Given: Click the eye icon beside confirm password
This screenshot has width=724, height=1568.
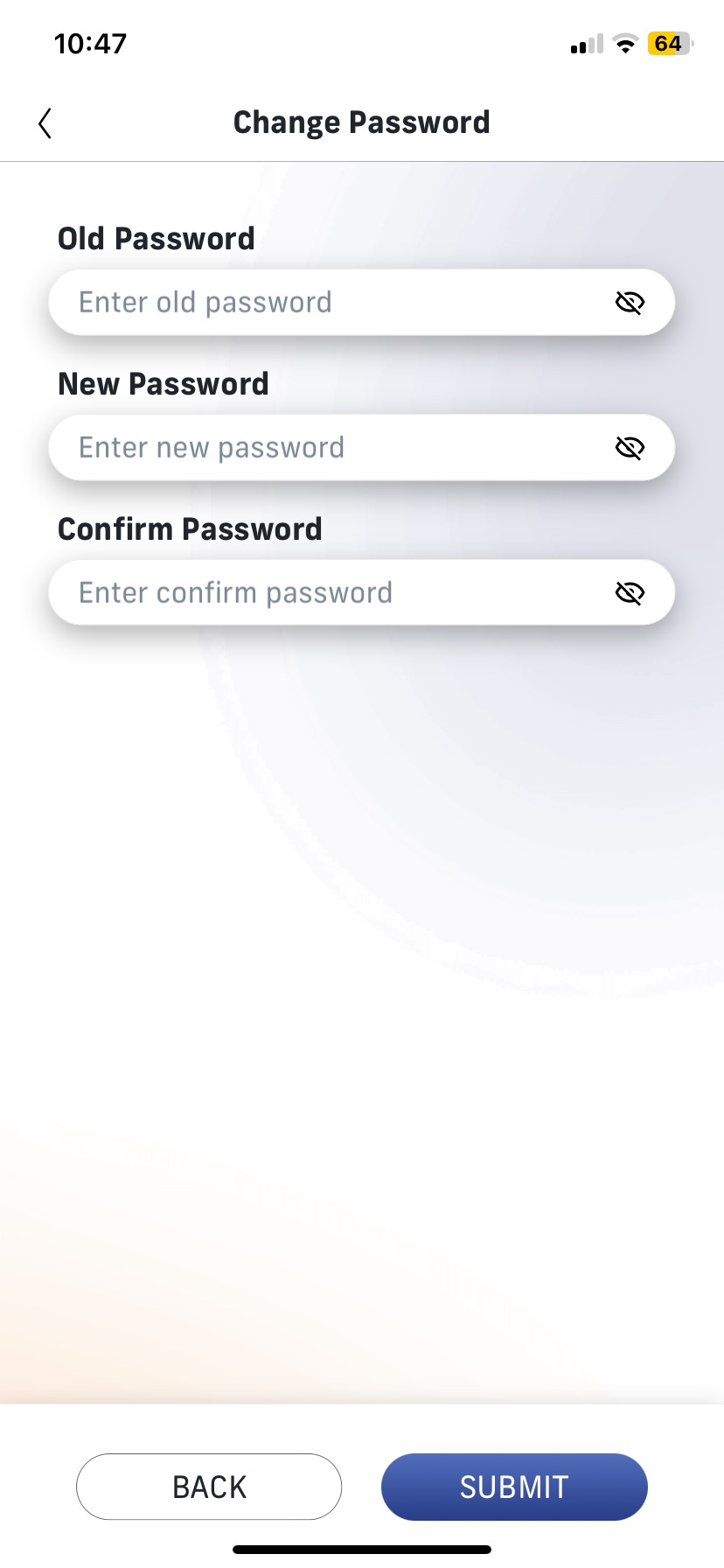Looking at the screenshot, I should 630,592.
